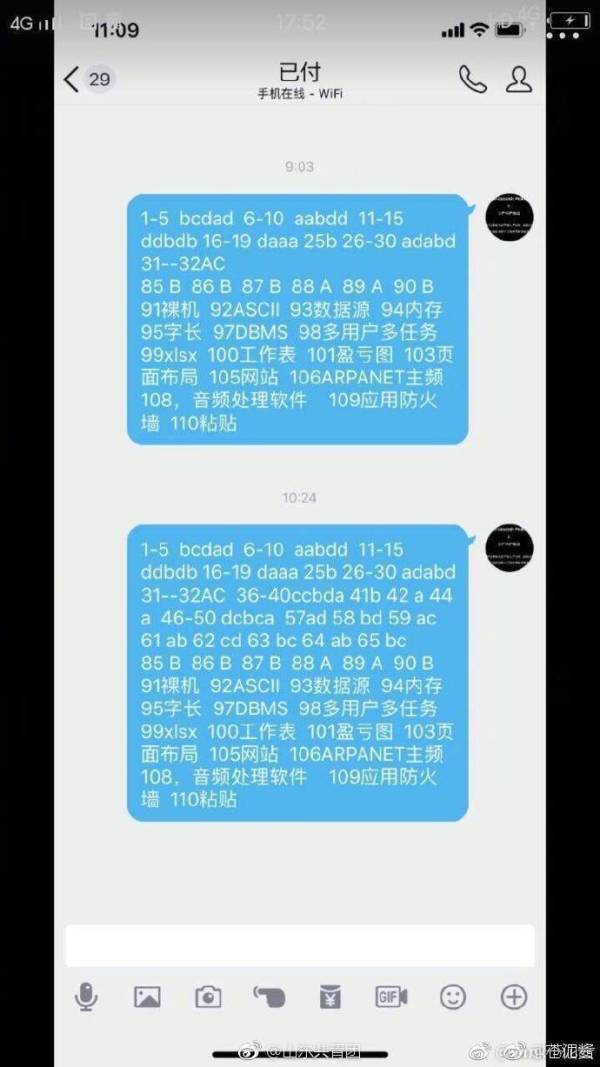This screenshot has height=1067, width=600.
Task: Record a voice message with the microphone
Action: click(x=87, y=996)
